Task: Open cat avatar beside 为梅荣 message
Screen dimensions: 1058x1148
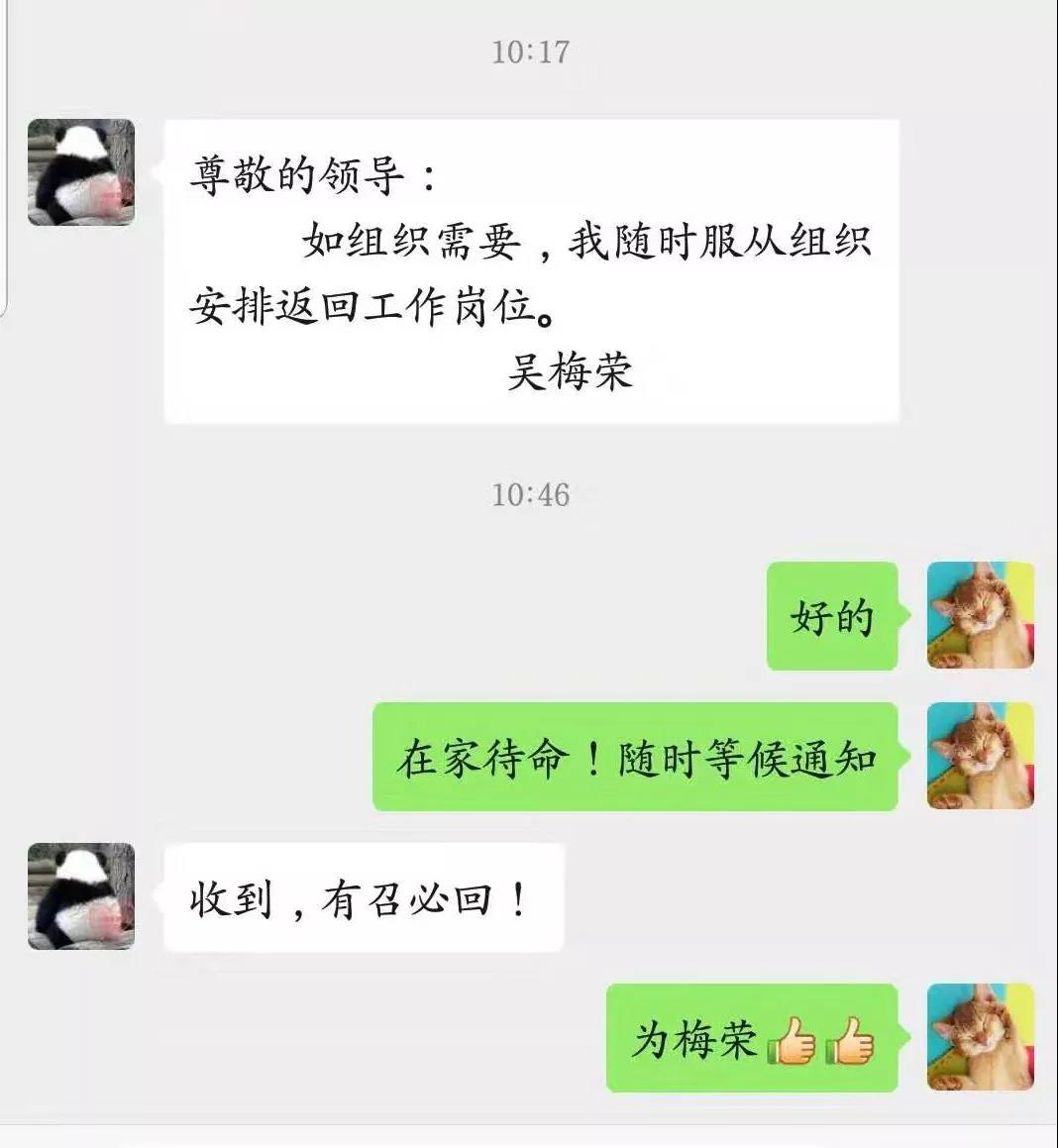Action: tap(980, 1037)
